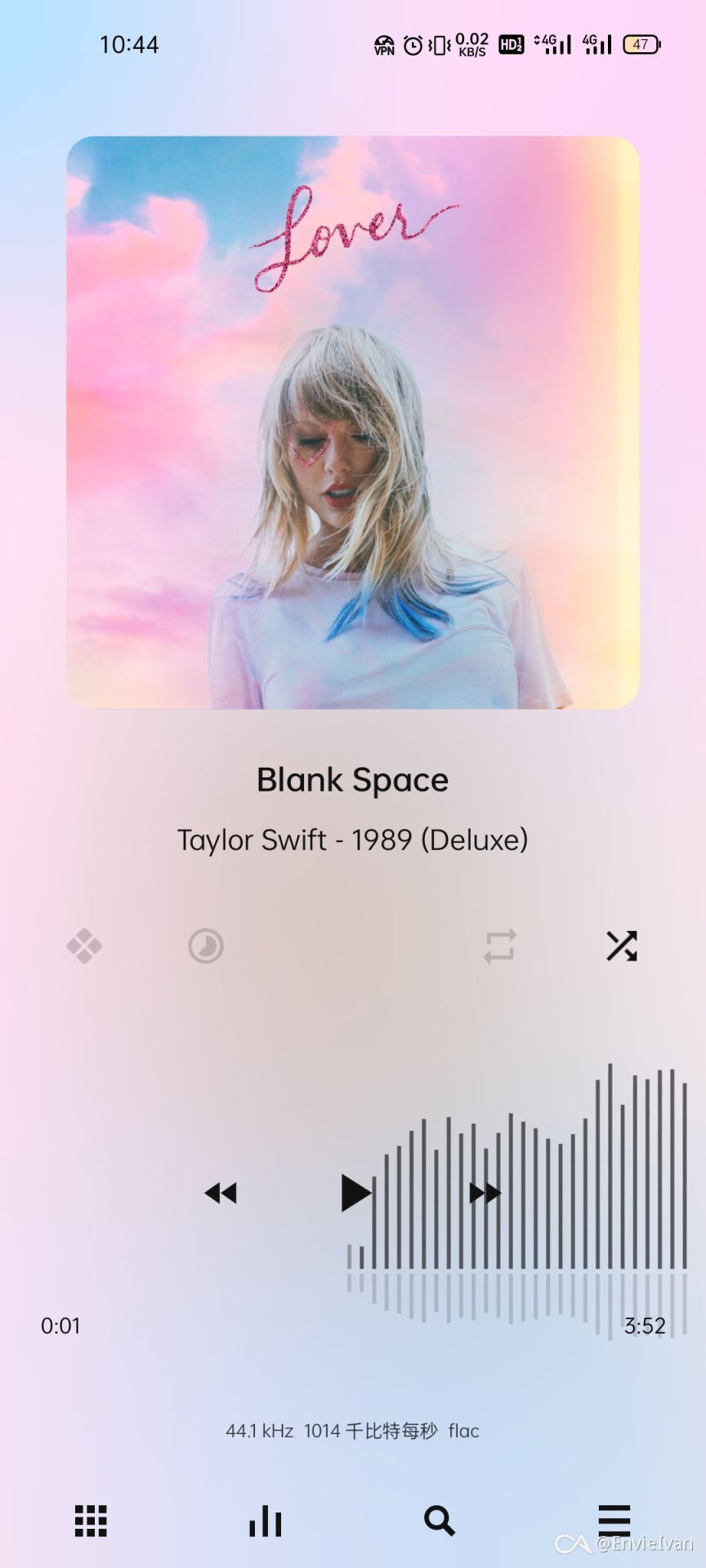Open the library grid
Image resolution: width=706 pixels, height=1568 pixels.
pos(91,1521)
